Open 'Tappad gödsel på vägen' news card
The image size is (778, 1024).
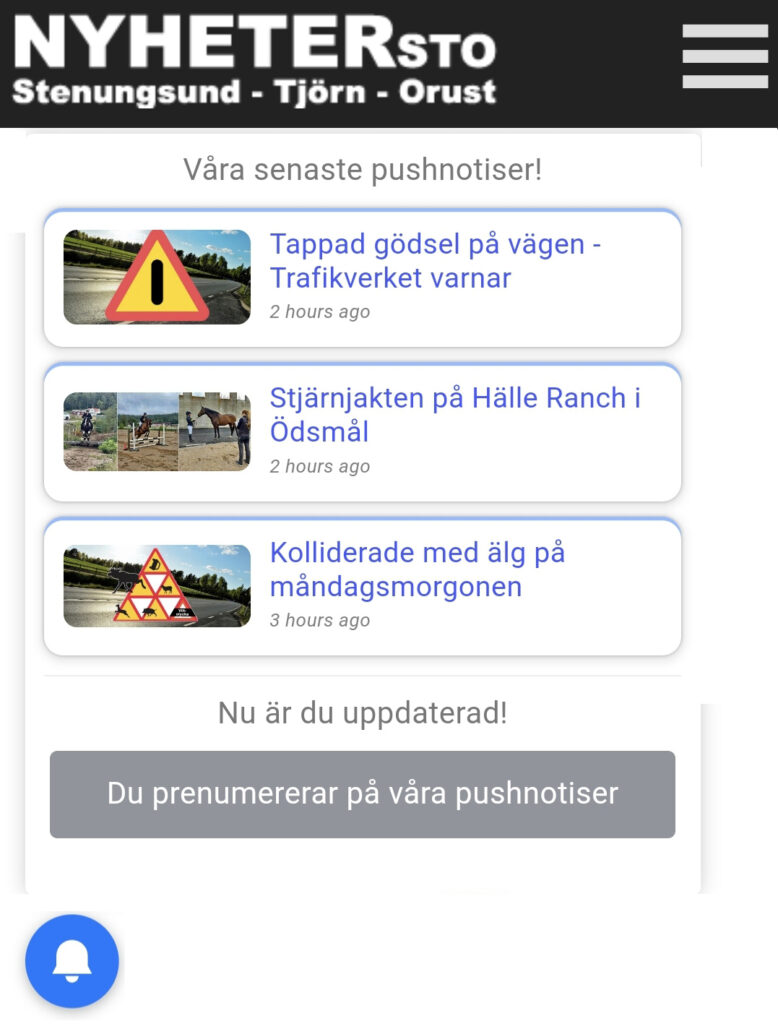435,261
